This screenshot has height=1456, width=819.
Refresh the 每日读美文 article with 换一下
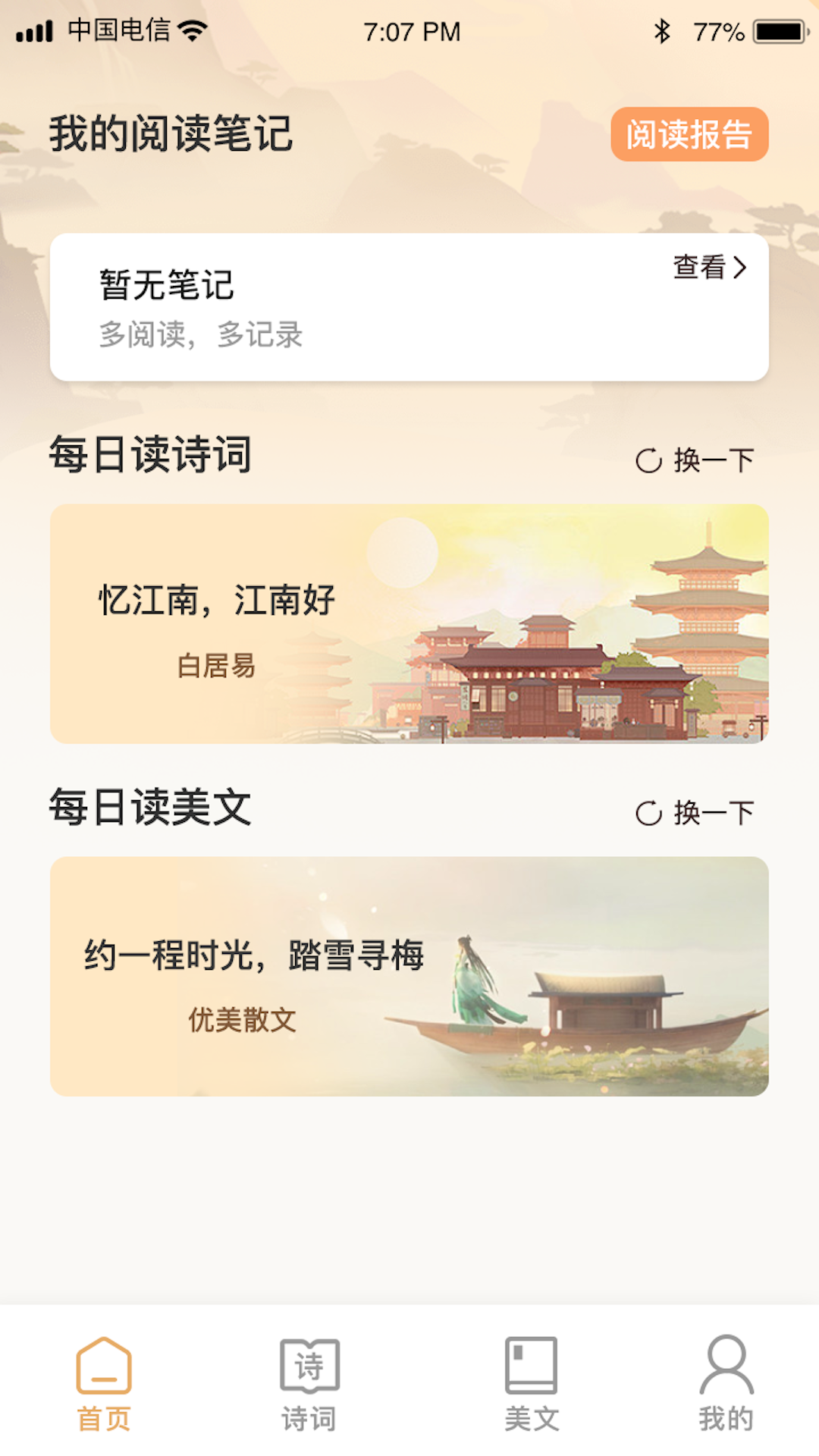695,813
